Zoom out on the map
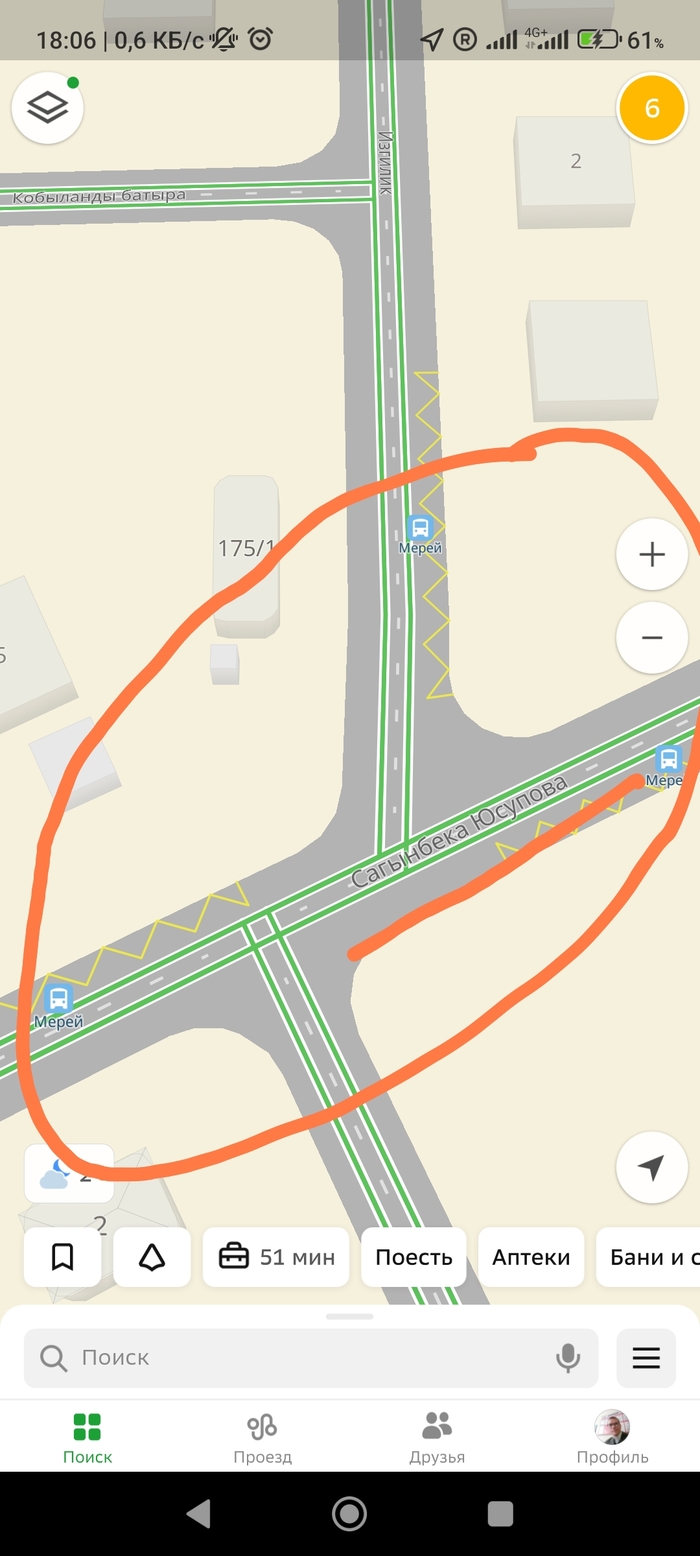Image resolution: width=700 pixels, height=1556 pixels. (651, 637)
